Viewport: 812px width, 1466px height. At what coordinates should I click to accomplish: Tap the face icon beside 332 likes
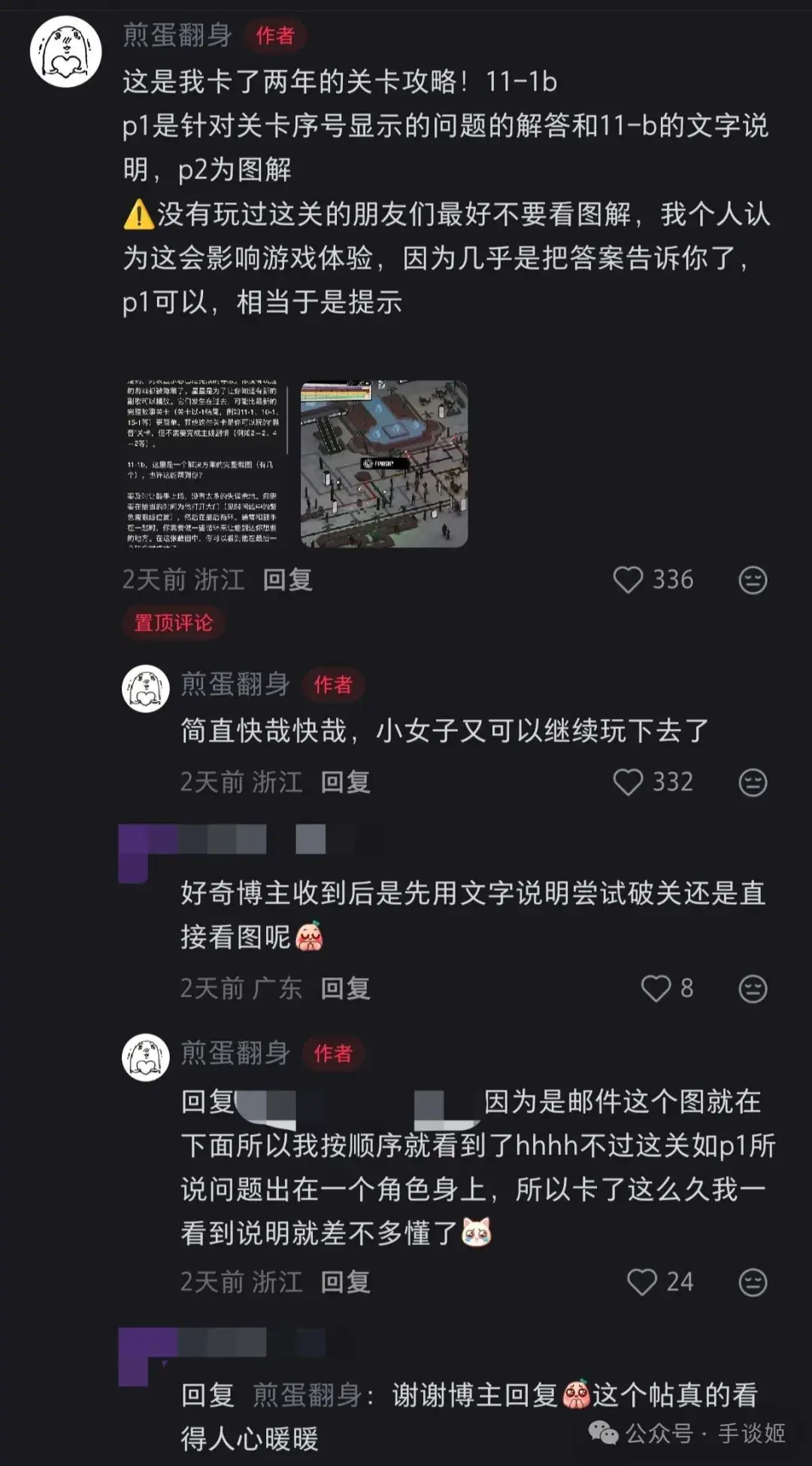(x=753, y=782)
